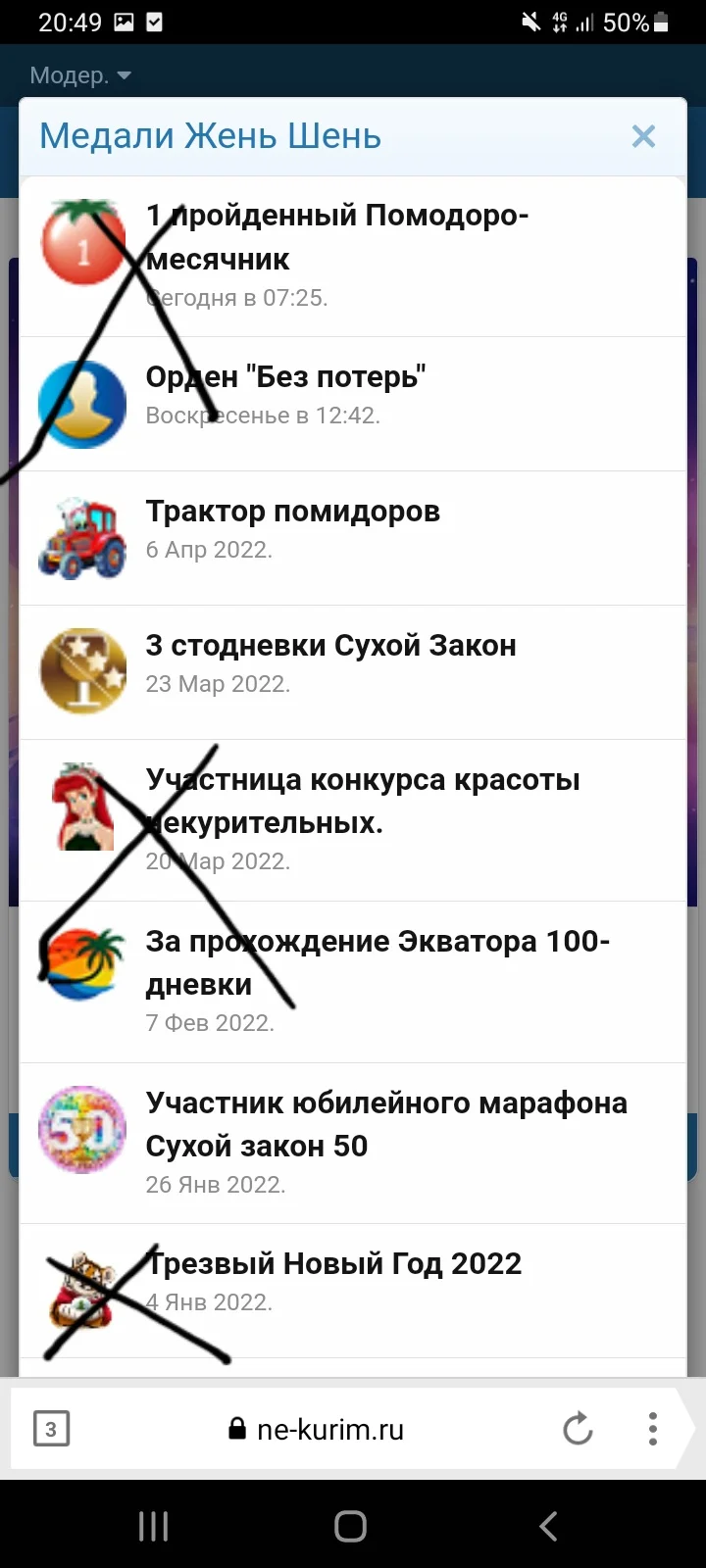
Task: Open the Трактор помидоров tractor medal icon
Action: [83, 537]
